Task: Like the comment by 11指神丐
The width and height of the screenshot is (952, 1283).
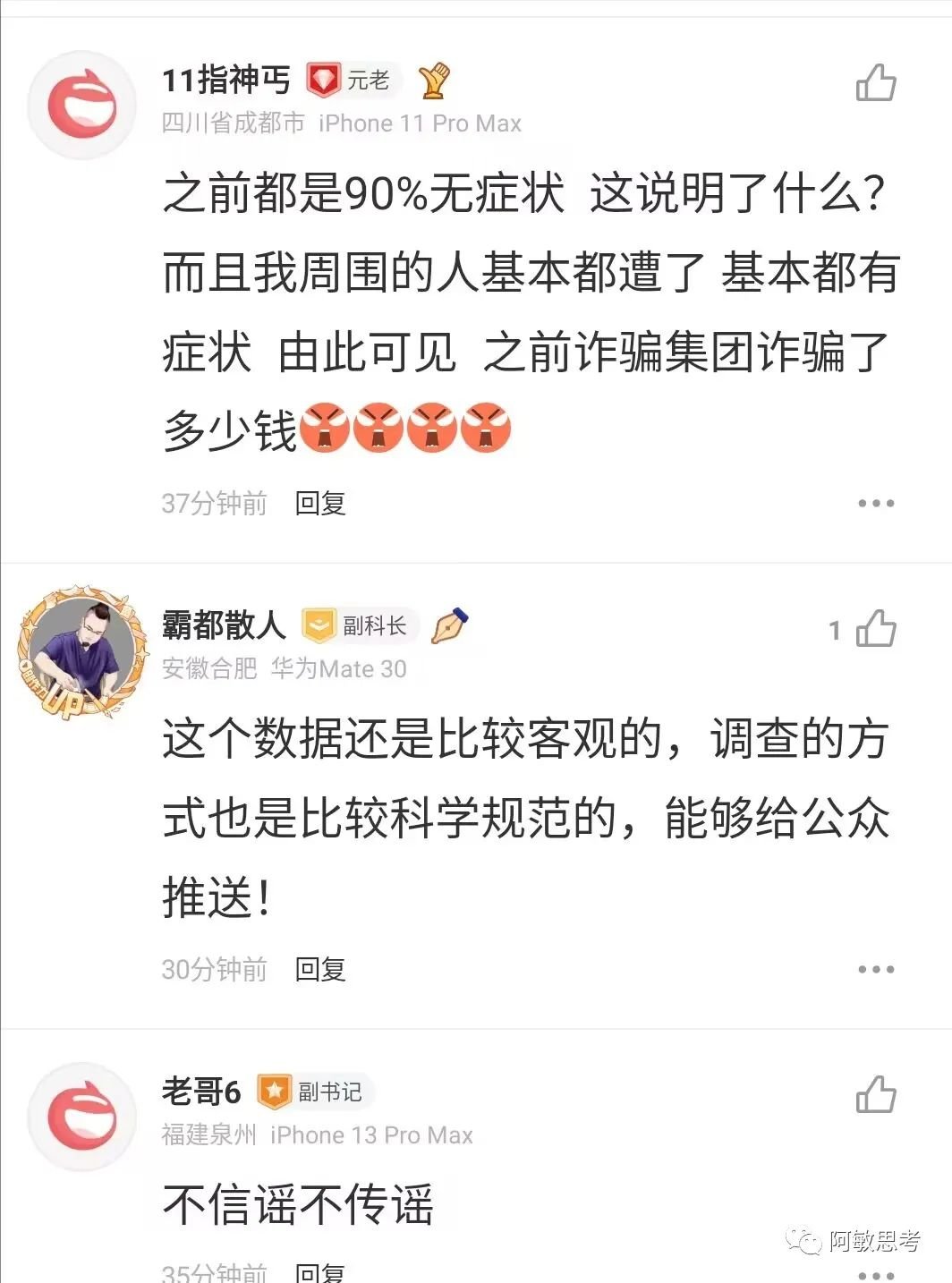Action: [875, 83]
